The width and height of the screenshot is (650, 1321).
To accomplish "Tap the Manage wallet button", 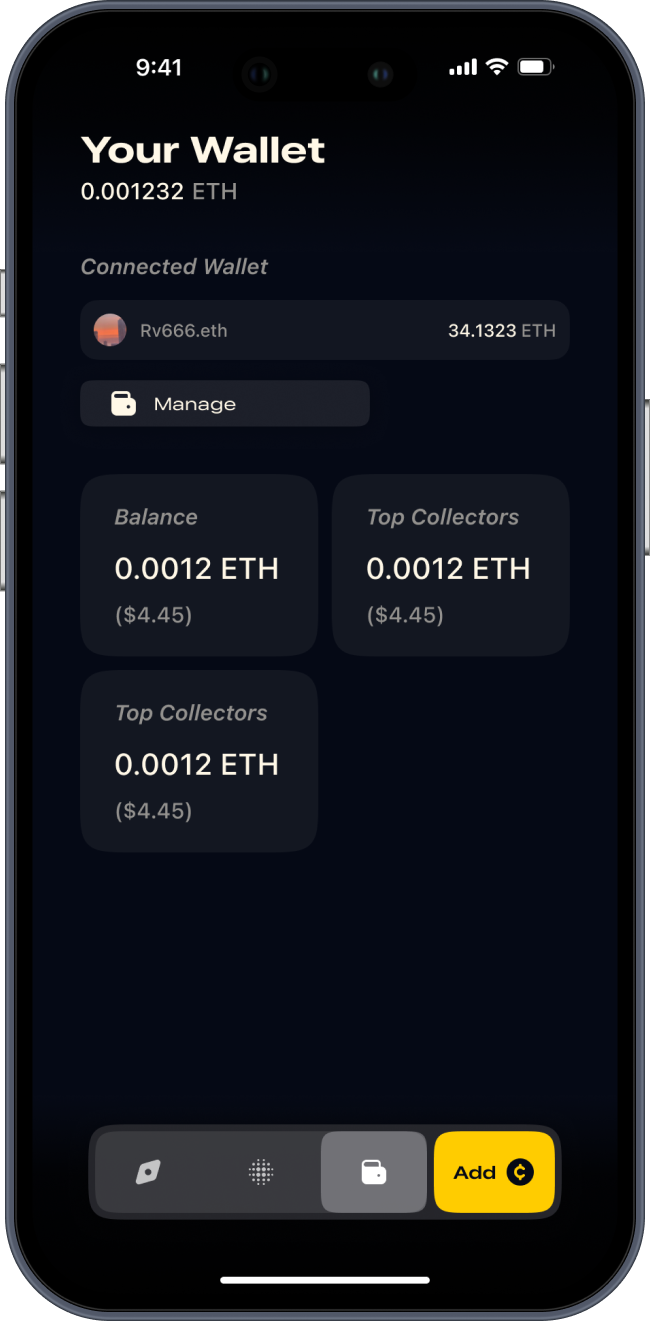I will pos(225,404).
